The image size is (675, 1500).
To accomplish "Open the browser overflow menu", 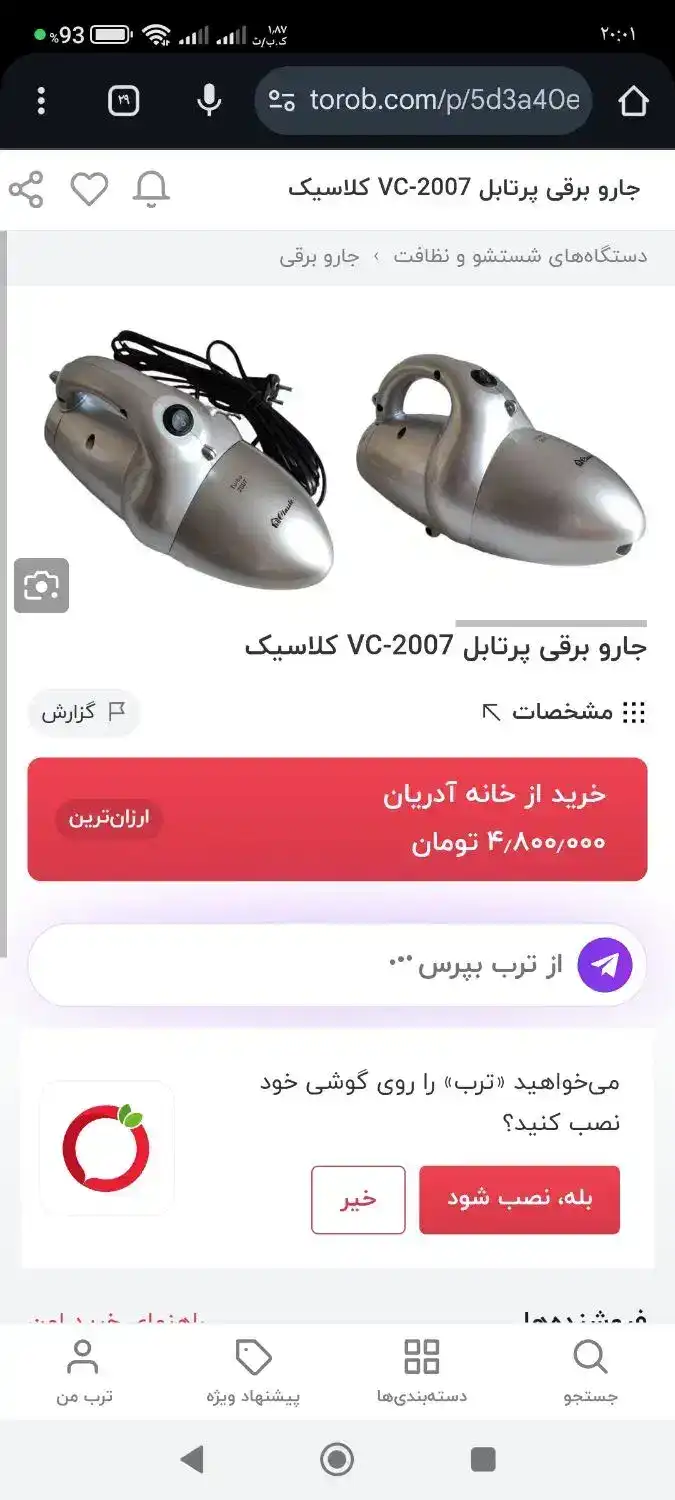I will click(x=41, y=101).
